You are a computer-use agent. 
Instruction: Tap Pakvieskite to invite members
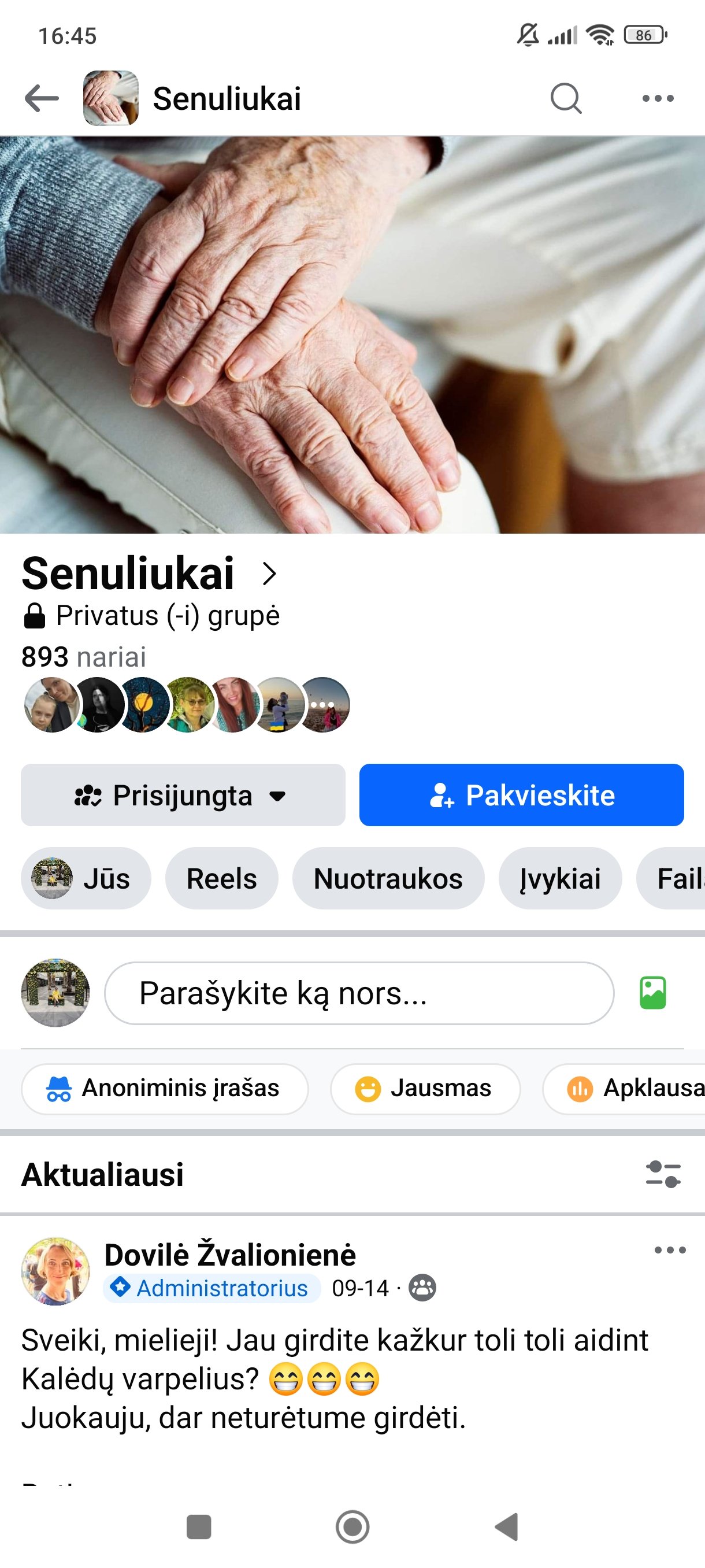point(521,795)
